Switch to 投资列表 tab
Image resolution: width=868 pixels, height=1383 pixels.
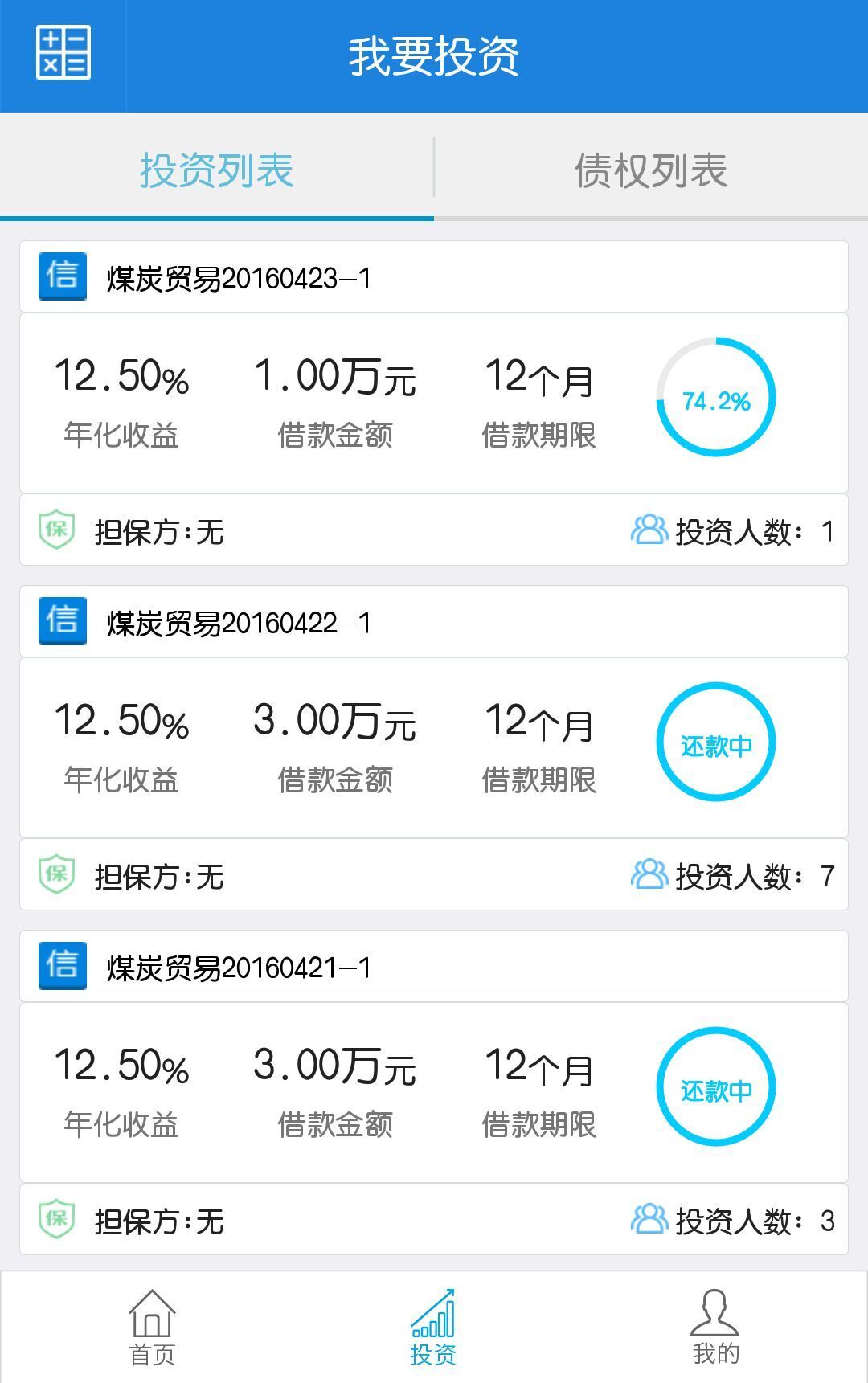(x=216, y=170)
